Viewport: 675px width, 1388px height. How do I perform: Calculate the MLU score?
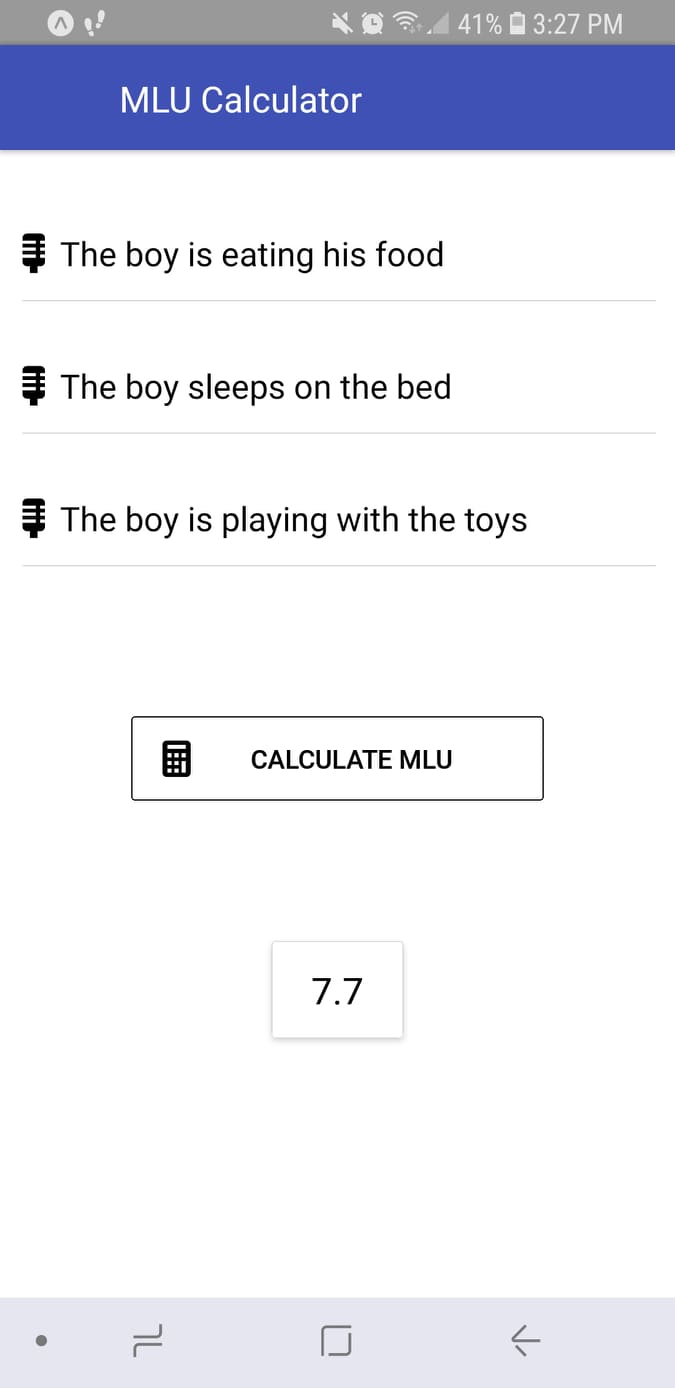click(337, 759)
